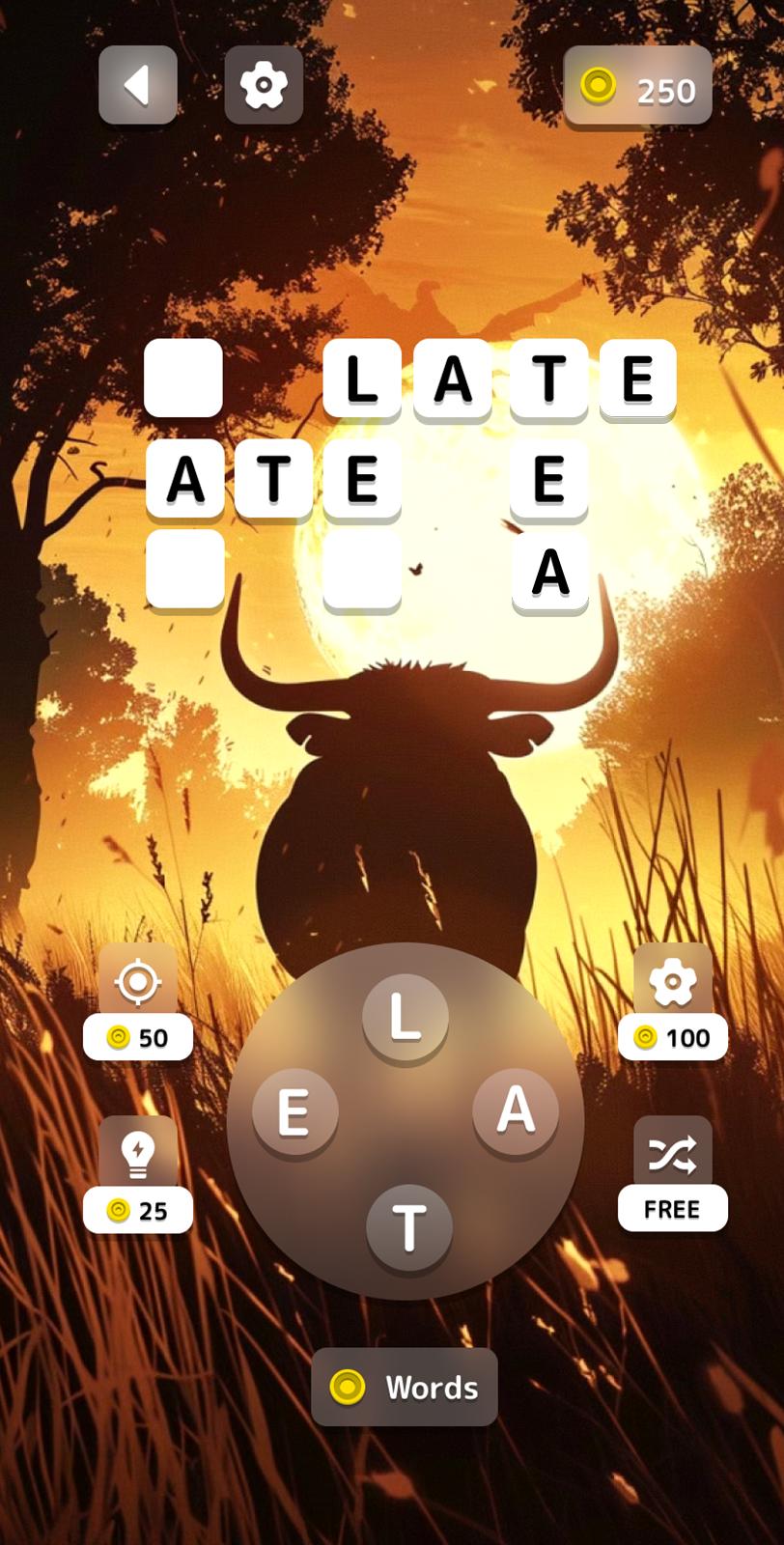The height and width of the screenshot is (1545, 784).
Task: Select letter T on the wheel
Action: click(x=408, y=1226)
